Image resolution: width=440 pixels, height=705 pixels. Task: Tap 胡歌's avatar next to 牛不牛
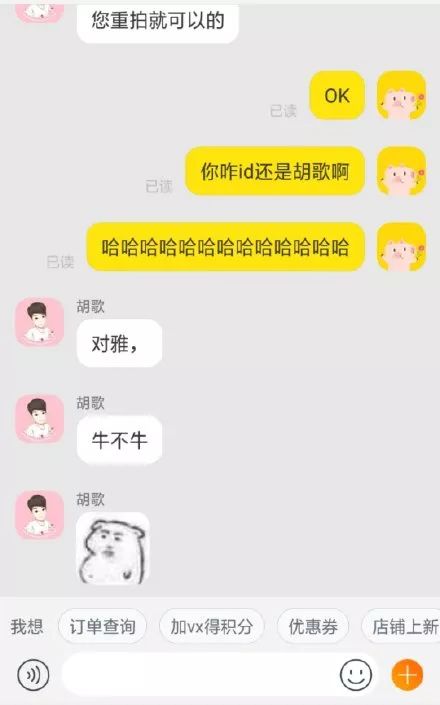(x=40, y=419)
